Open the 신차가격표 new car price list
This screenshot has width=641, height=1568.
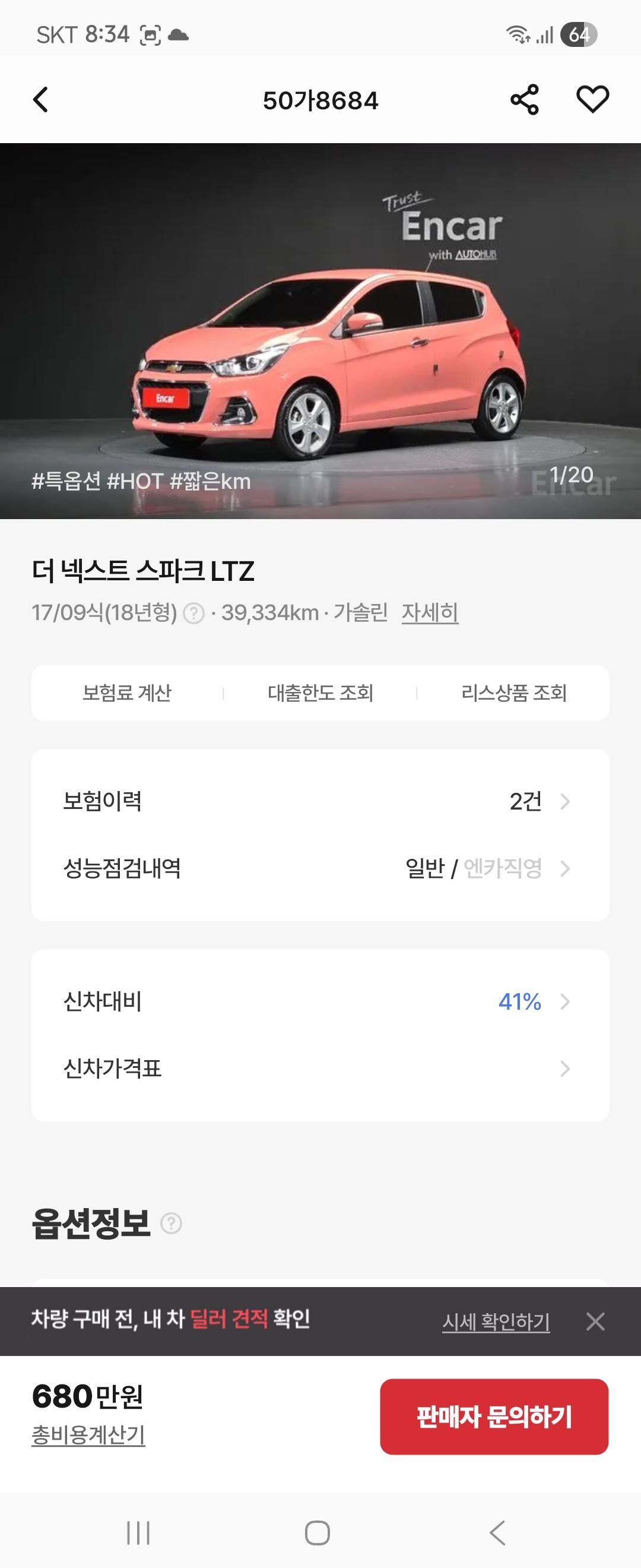320,1068
